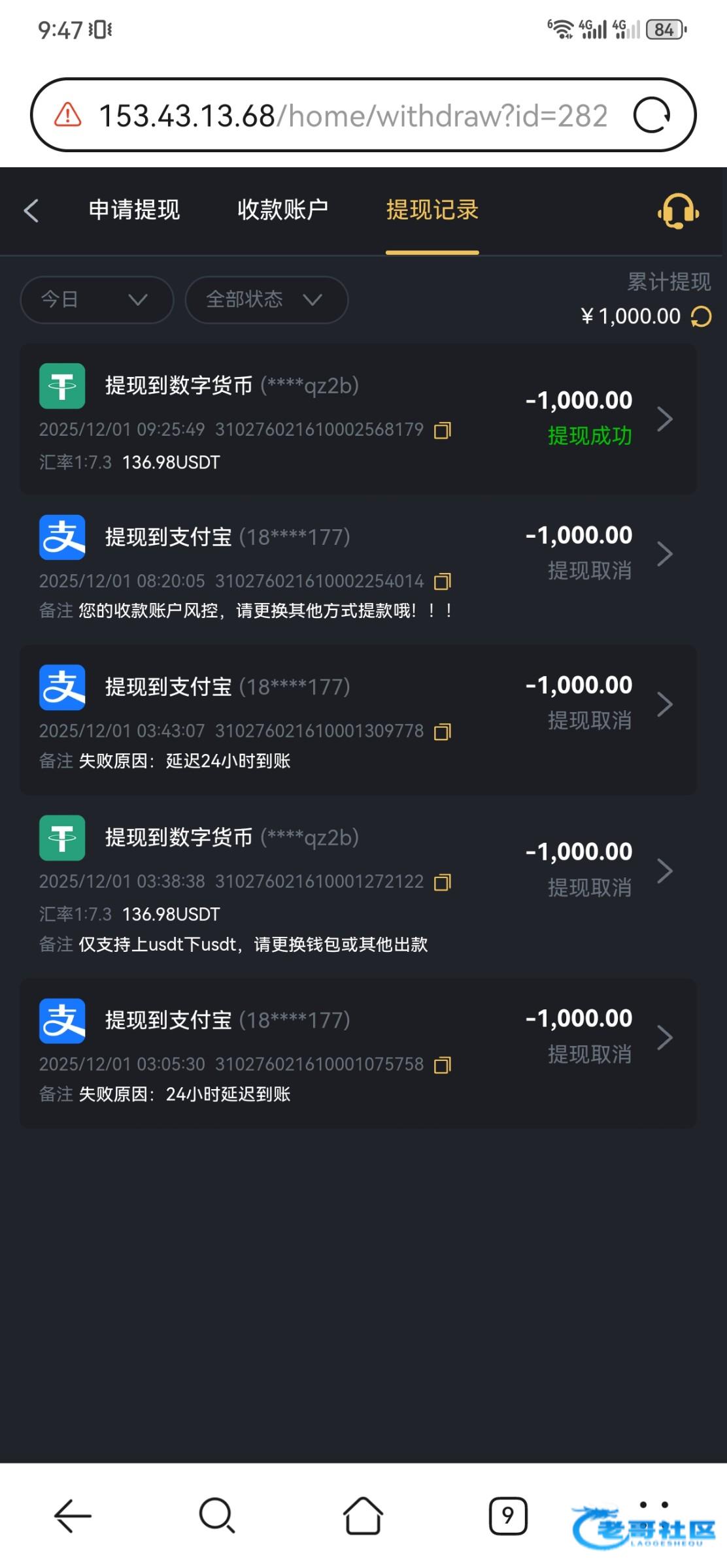Copy order number ending in 1272122
Screen dimensions: 727x1568
click(443, 883)
